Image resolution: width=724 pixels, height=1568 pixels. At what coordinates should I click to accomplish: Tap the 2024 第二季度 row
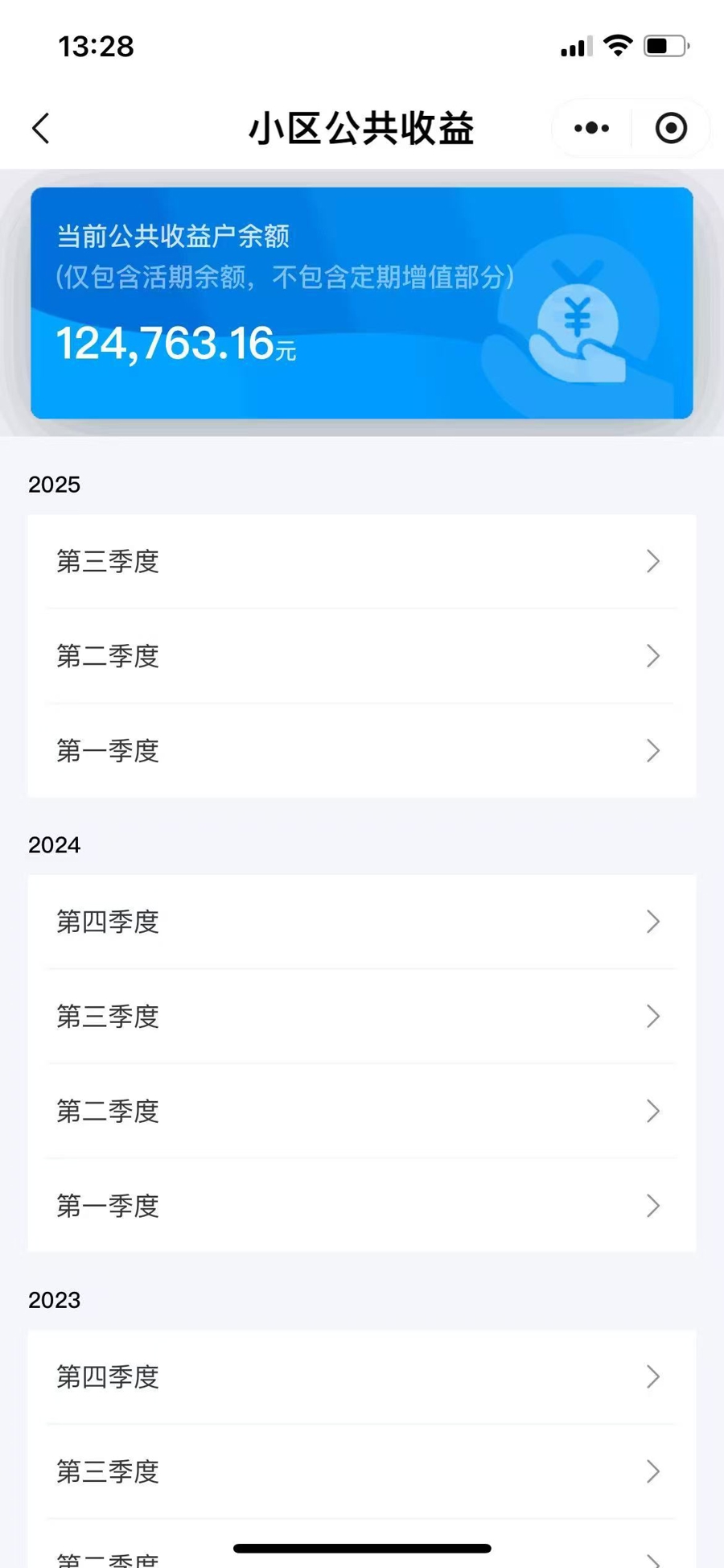pyautogui.click(x=361, y=1111)
